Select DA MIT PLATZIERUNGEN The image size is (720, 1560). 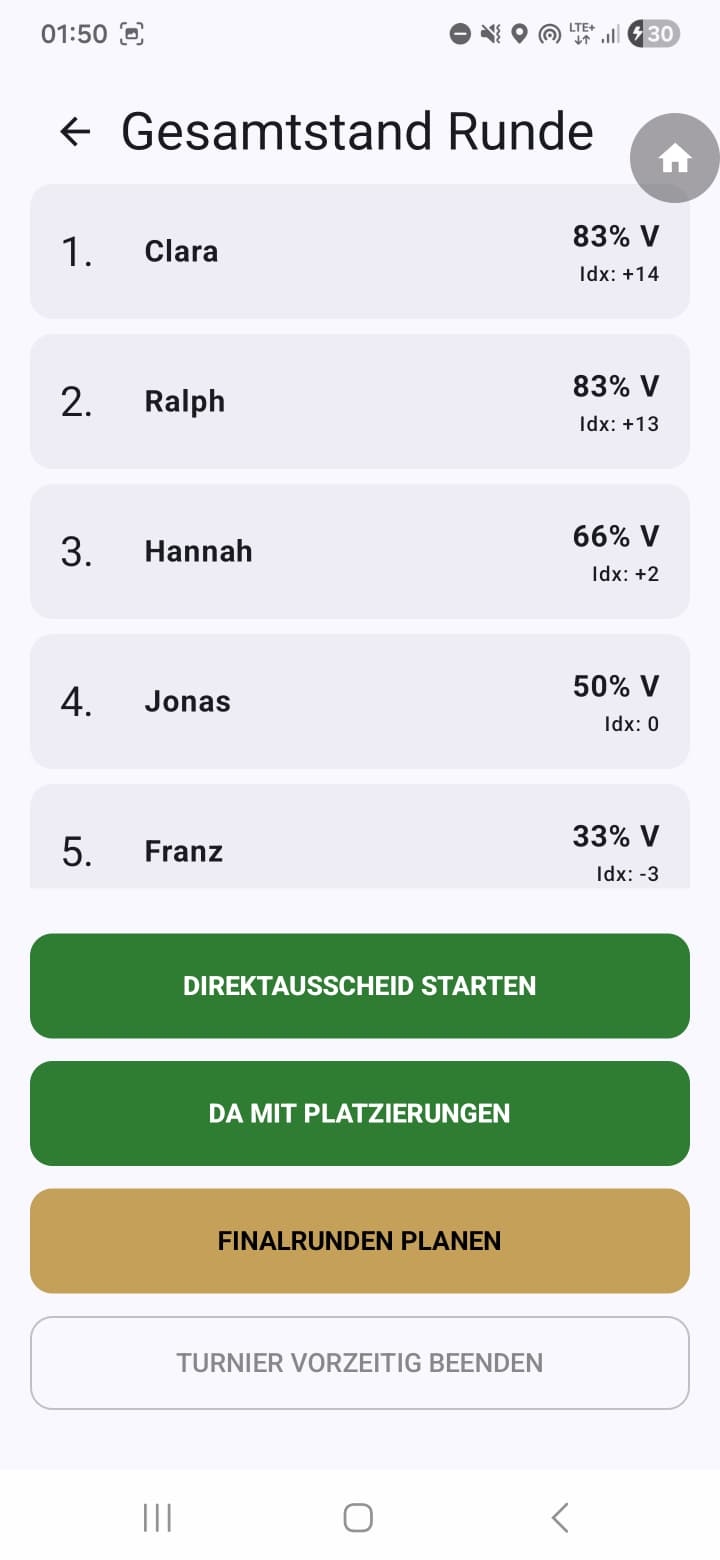tap(360, 1113)
